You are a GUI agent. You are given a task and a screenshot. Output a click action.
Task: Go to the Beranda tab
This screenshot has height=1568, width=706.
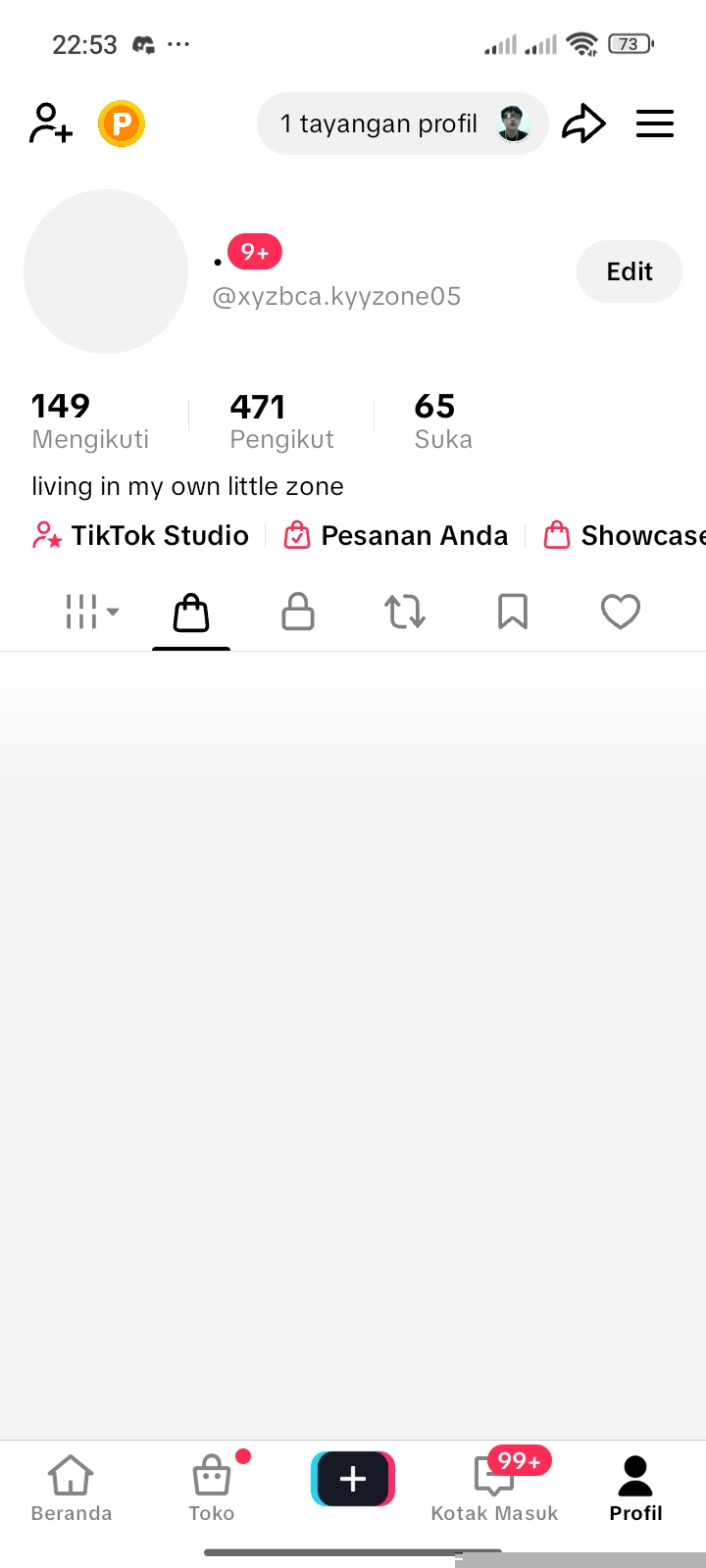pyautogui.click(x=72, y=1488)
